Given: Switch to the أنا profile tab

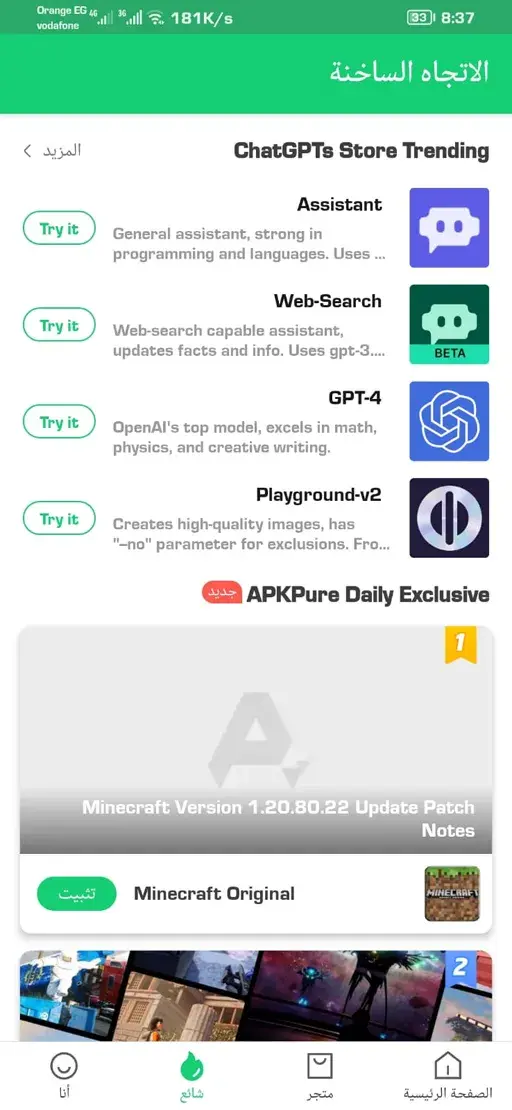Looking at the screenshot, I should [x=64, y=1075].
